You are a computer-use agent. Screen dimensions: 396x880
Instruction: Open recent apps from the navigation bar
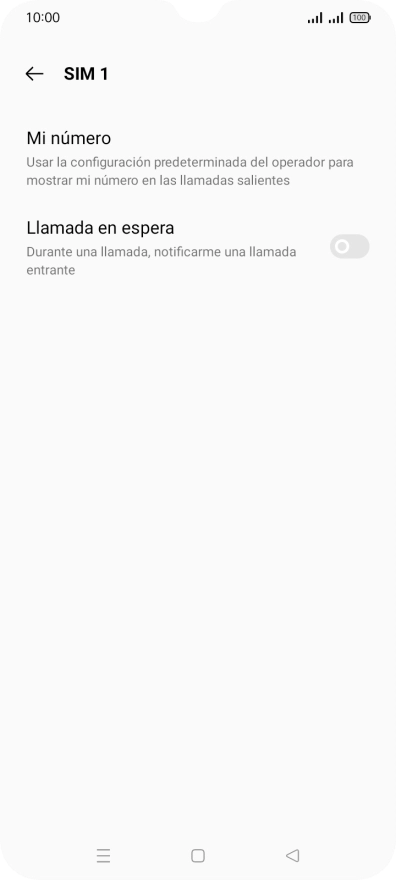pos(103,855)
